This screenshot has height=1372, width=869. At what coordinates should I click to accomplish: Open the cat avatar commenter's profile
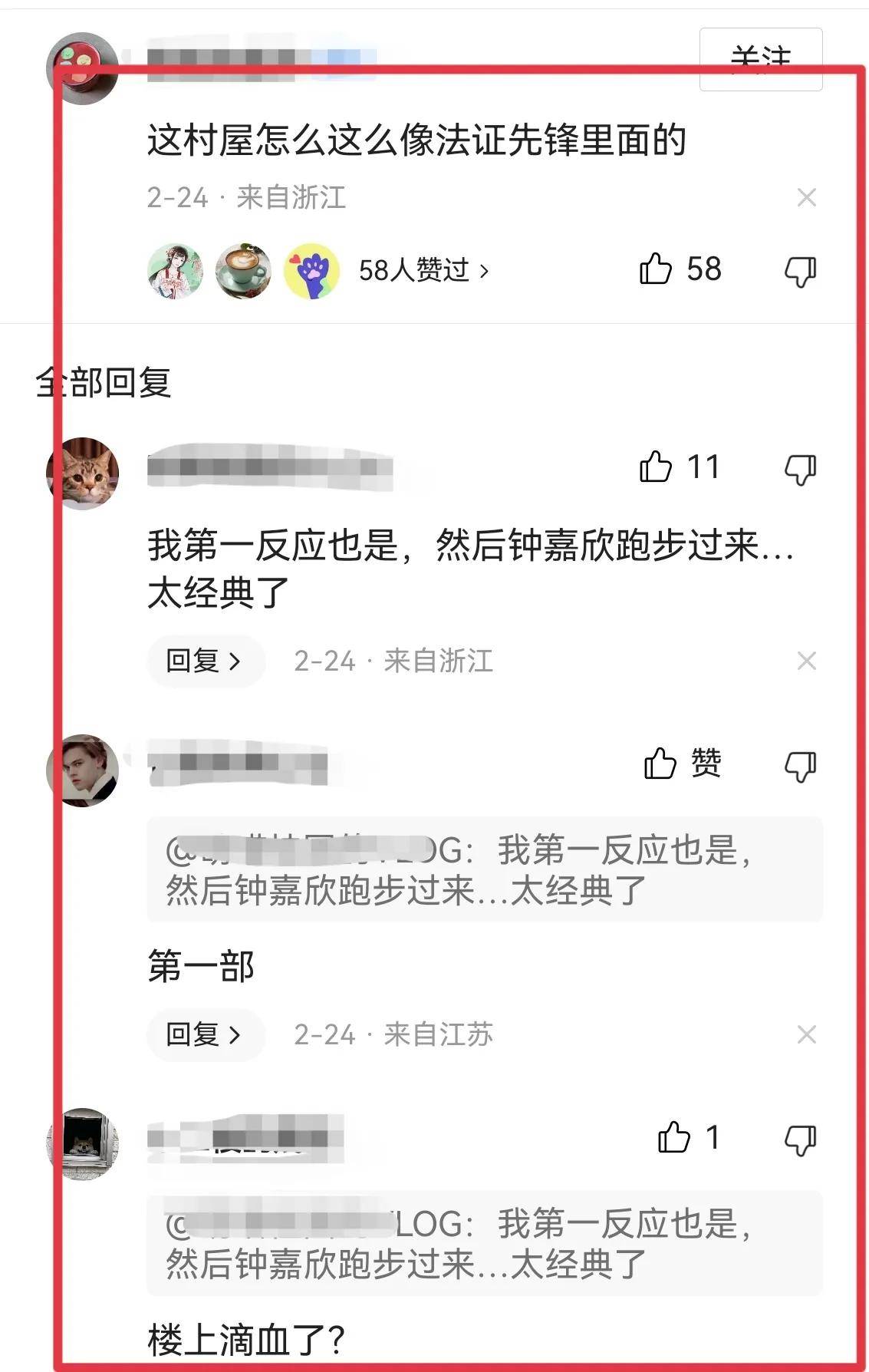[83, 473]
